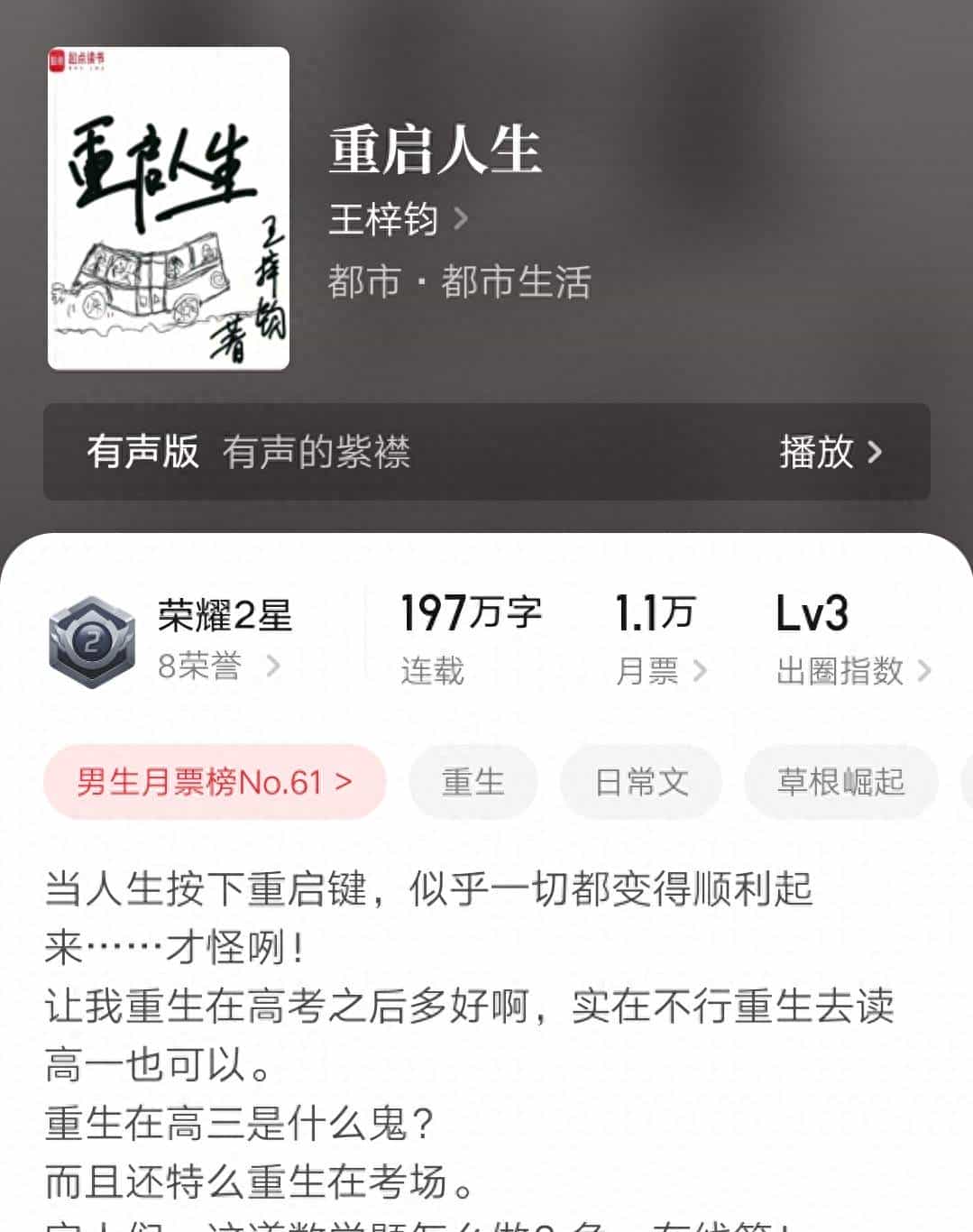Open 出圈指数 Lv3 details
Viewport: 973px width, 1232px height.
pyautogui.click(x=852, y=670)
